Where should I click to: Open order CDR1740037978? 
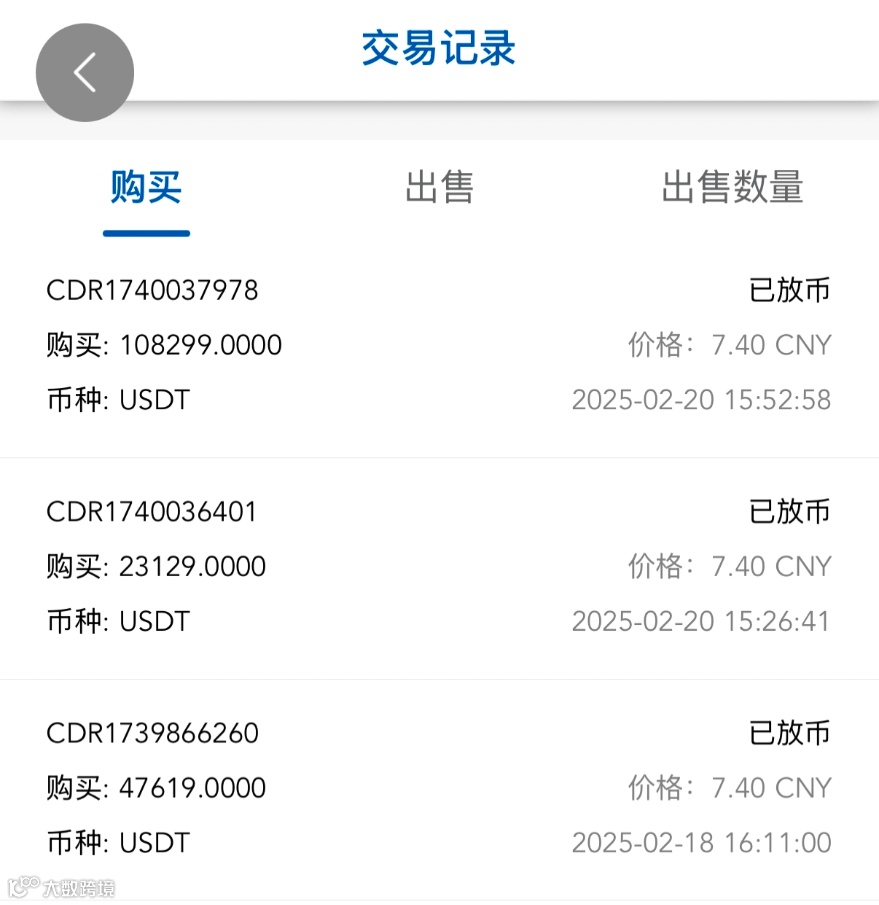click(152, 290)
